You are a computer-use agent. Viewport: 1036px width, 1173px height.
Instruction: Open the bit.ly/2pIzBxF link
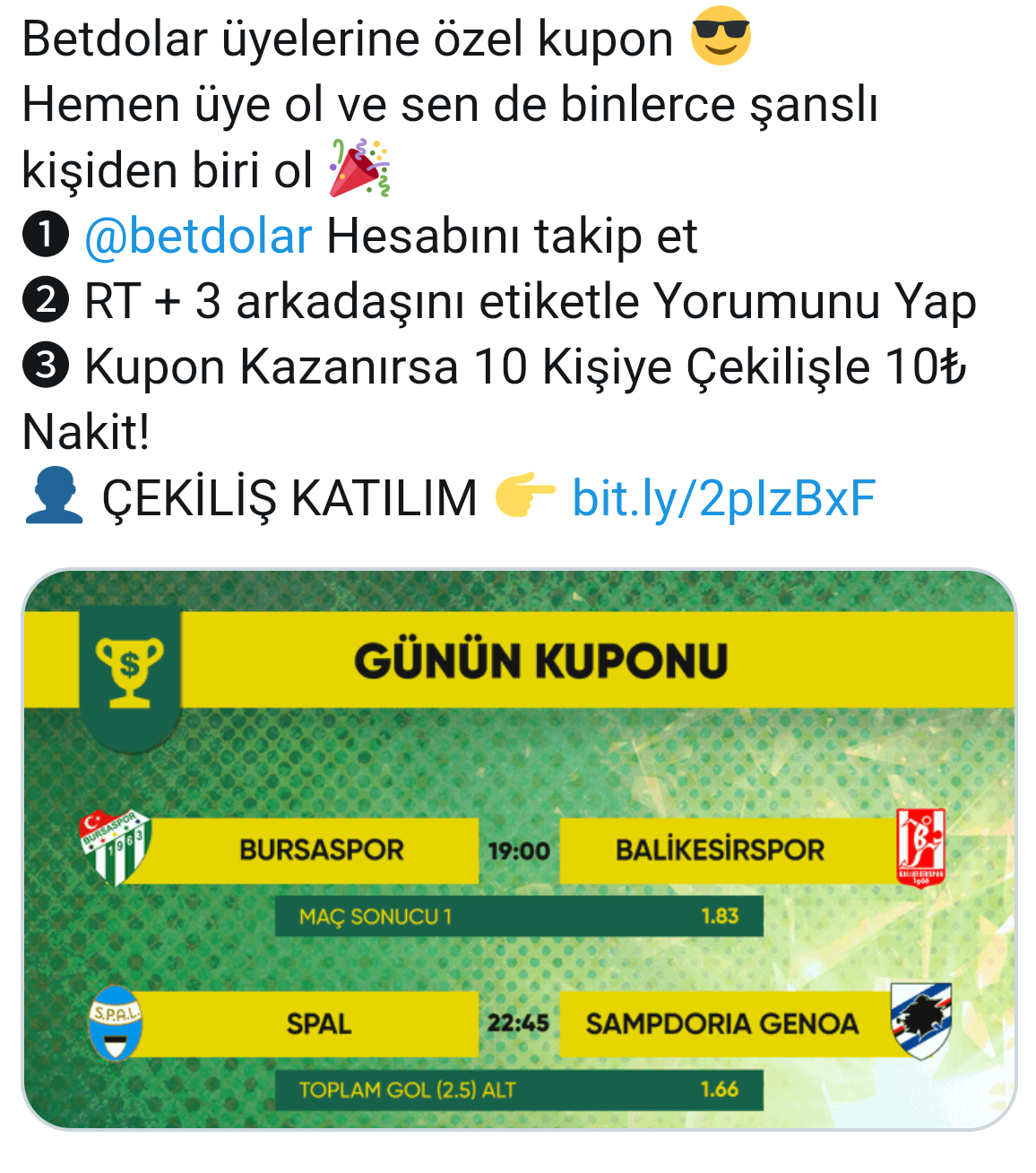point(722,499)
